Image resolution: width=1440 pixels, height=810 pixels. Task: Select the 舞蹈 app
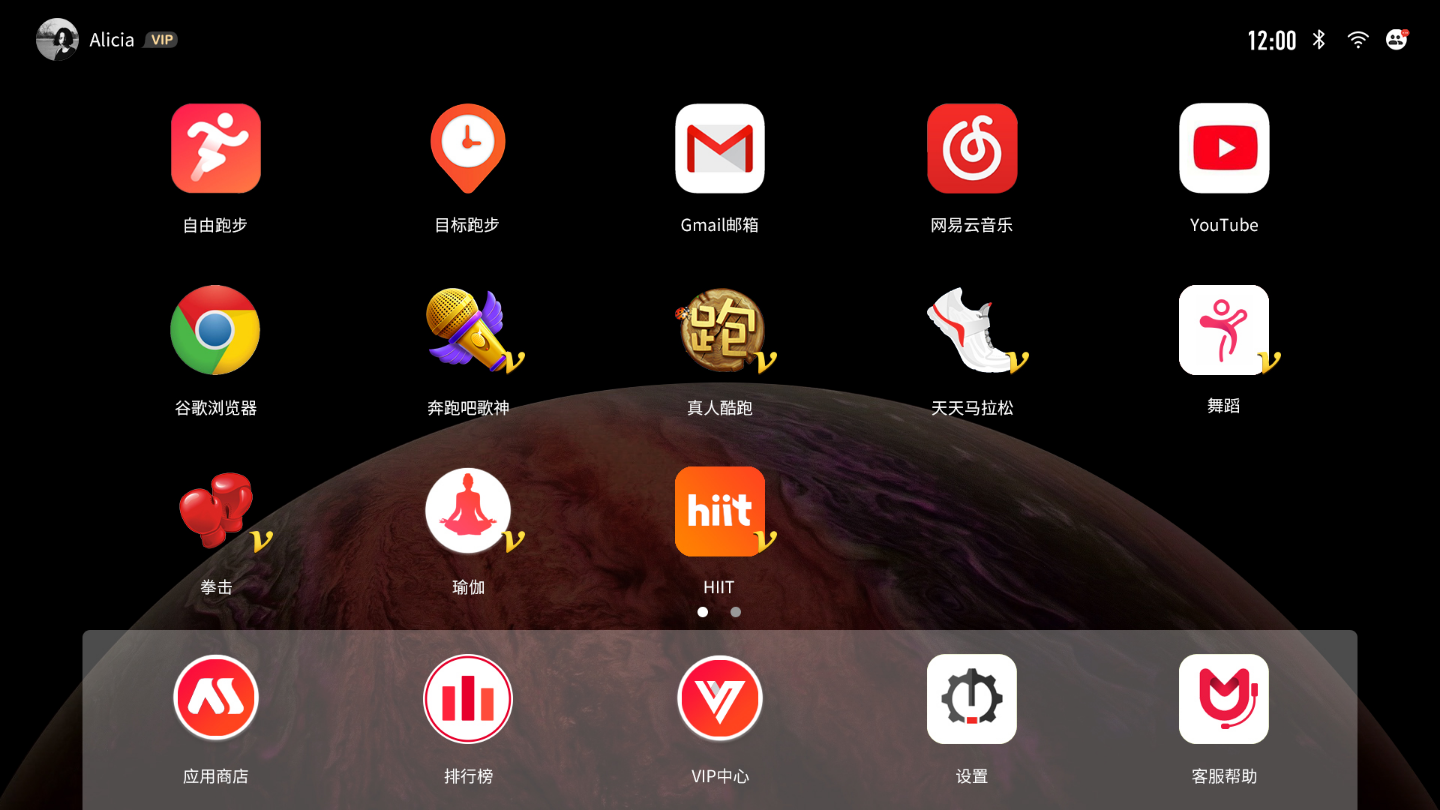tap(1224, 330)
